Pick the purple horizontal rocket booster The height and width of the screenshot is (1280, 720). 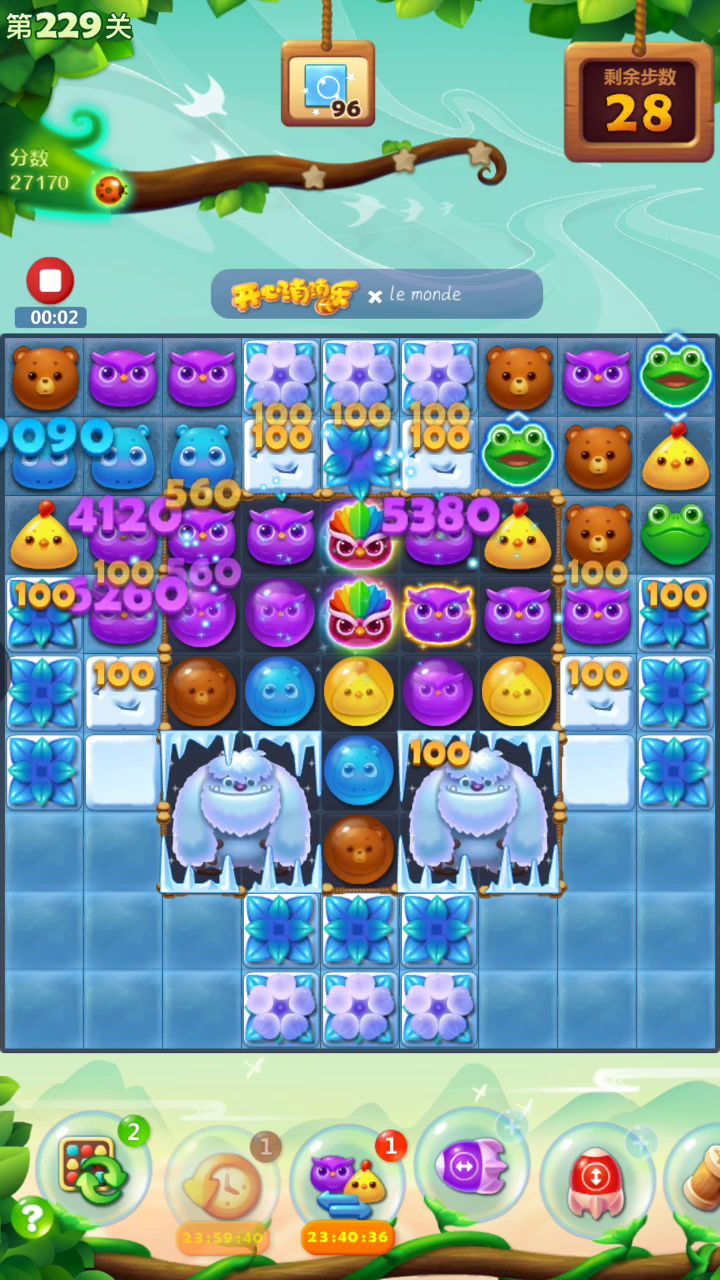tap(471, 1165)
